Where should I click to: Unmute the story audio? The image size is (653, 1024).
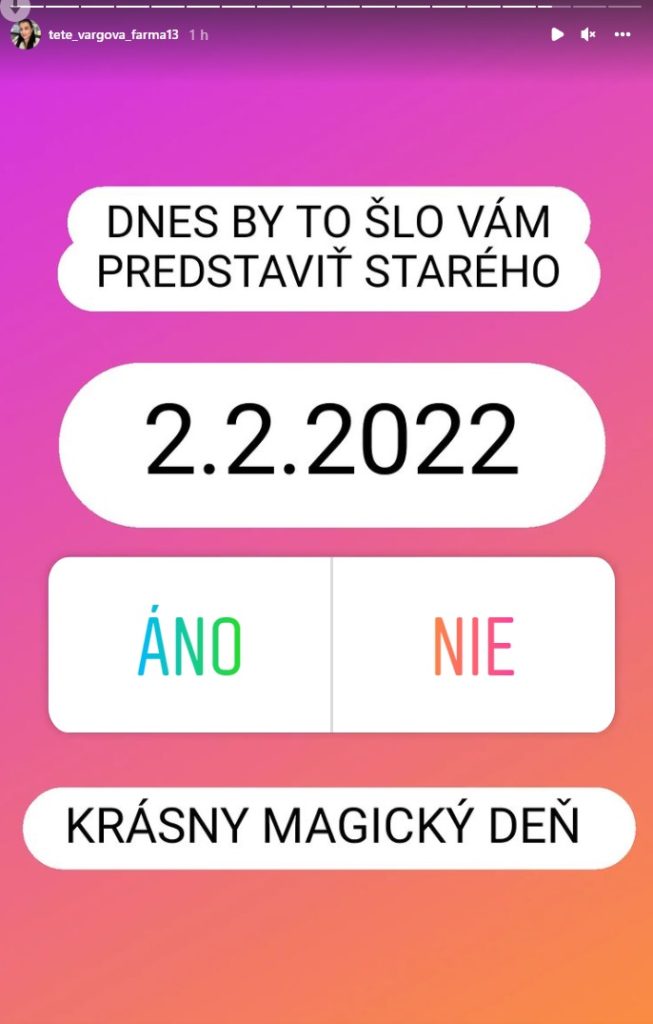click(589, 34)
